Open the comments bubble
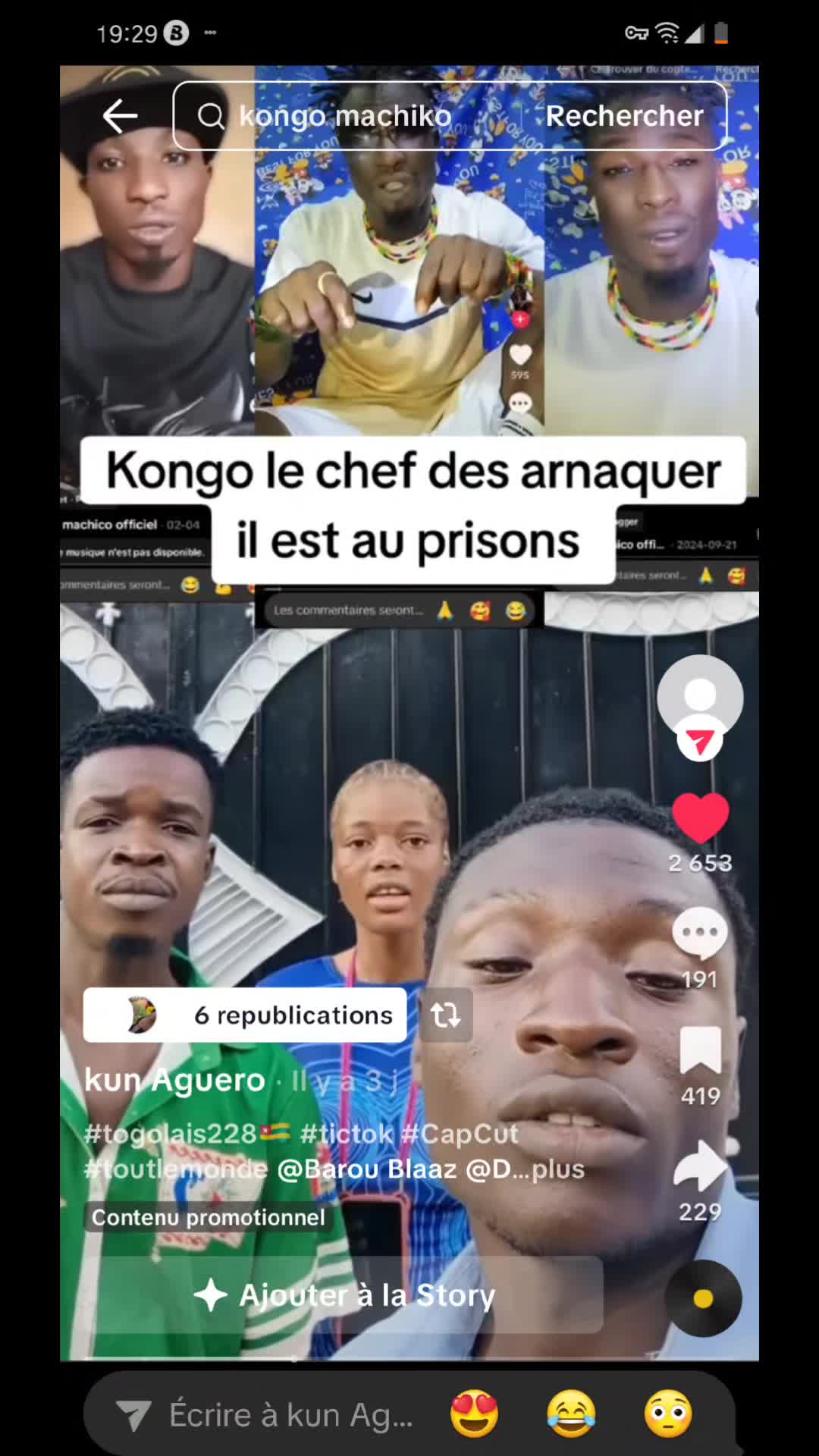 (x=699, y=933)
